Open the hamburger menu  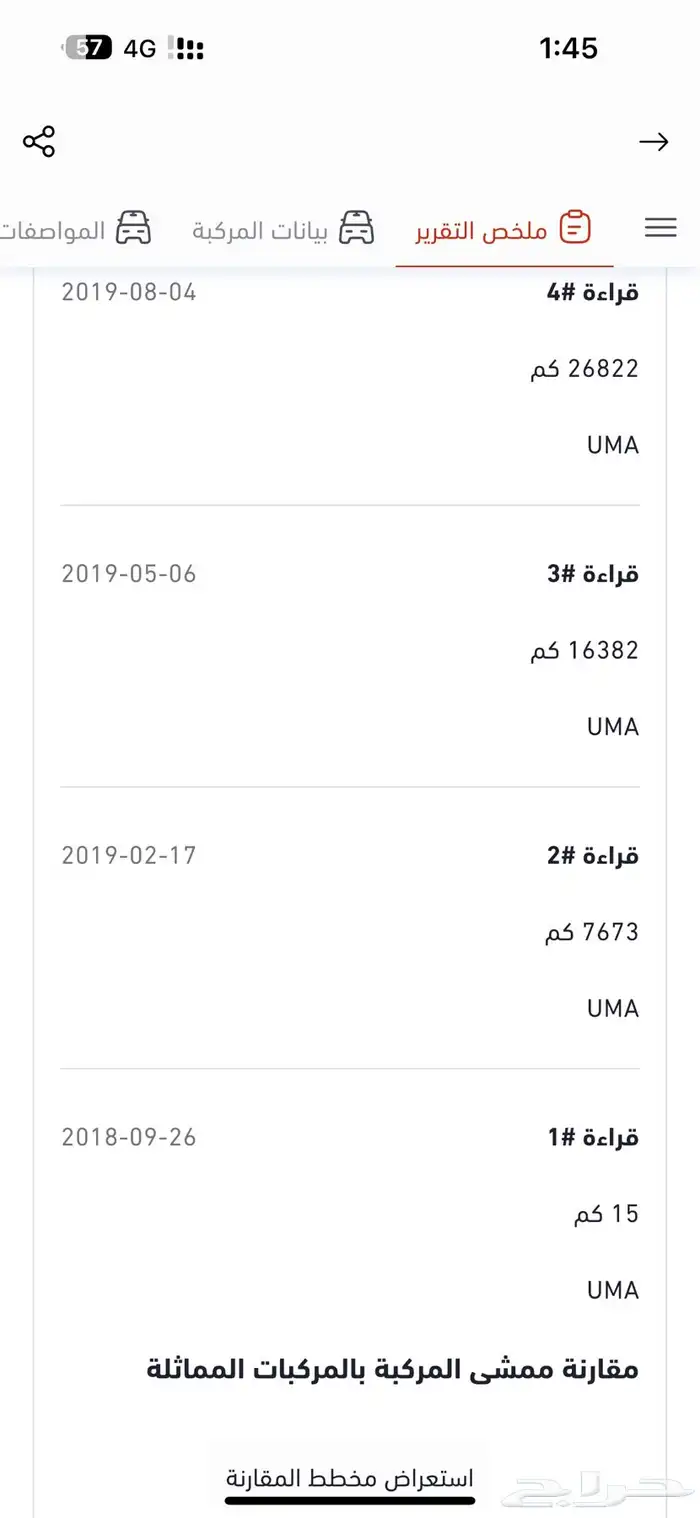click(660, 228)
